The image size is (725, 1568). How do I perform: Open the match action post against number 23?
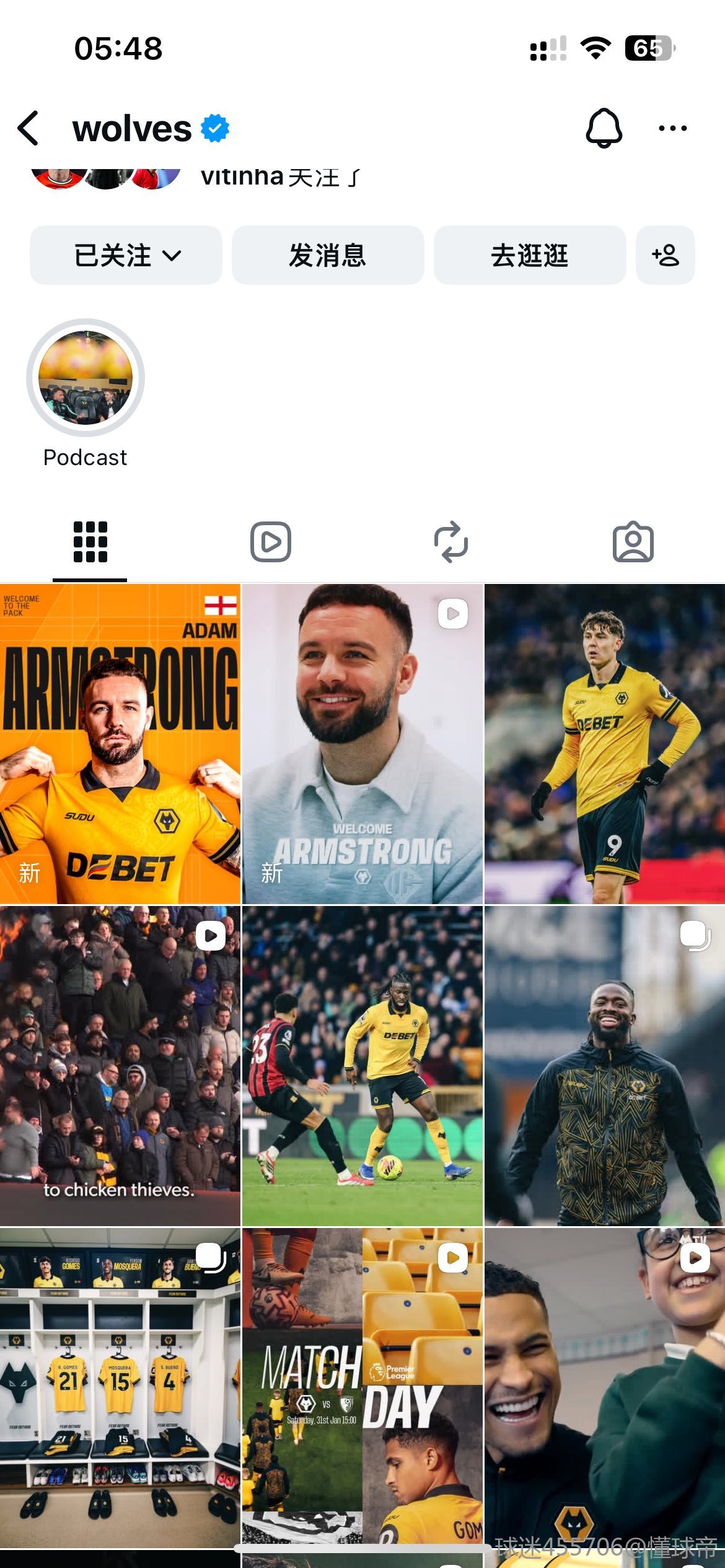point(362,1065)
